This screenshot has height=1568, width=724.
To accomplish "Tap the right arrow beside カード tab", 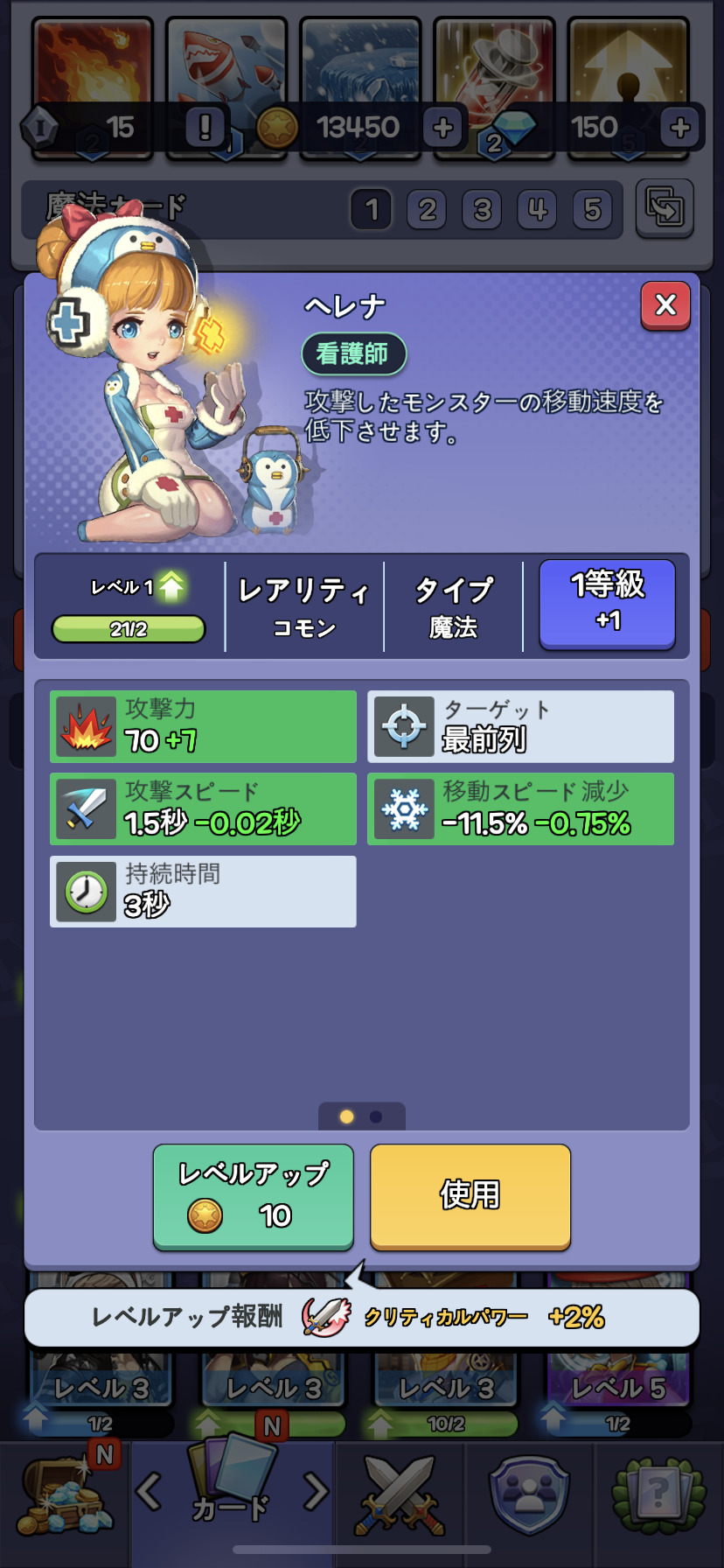I will [315, 1492].
